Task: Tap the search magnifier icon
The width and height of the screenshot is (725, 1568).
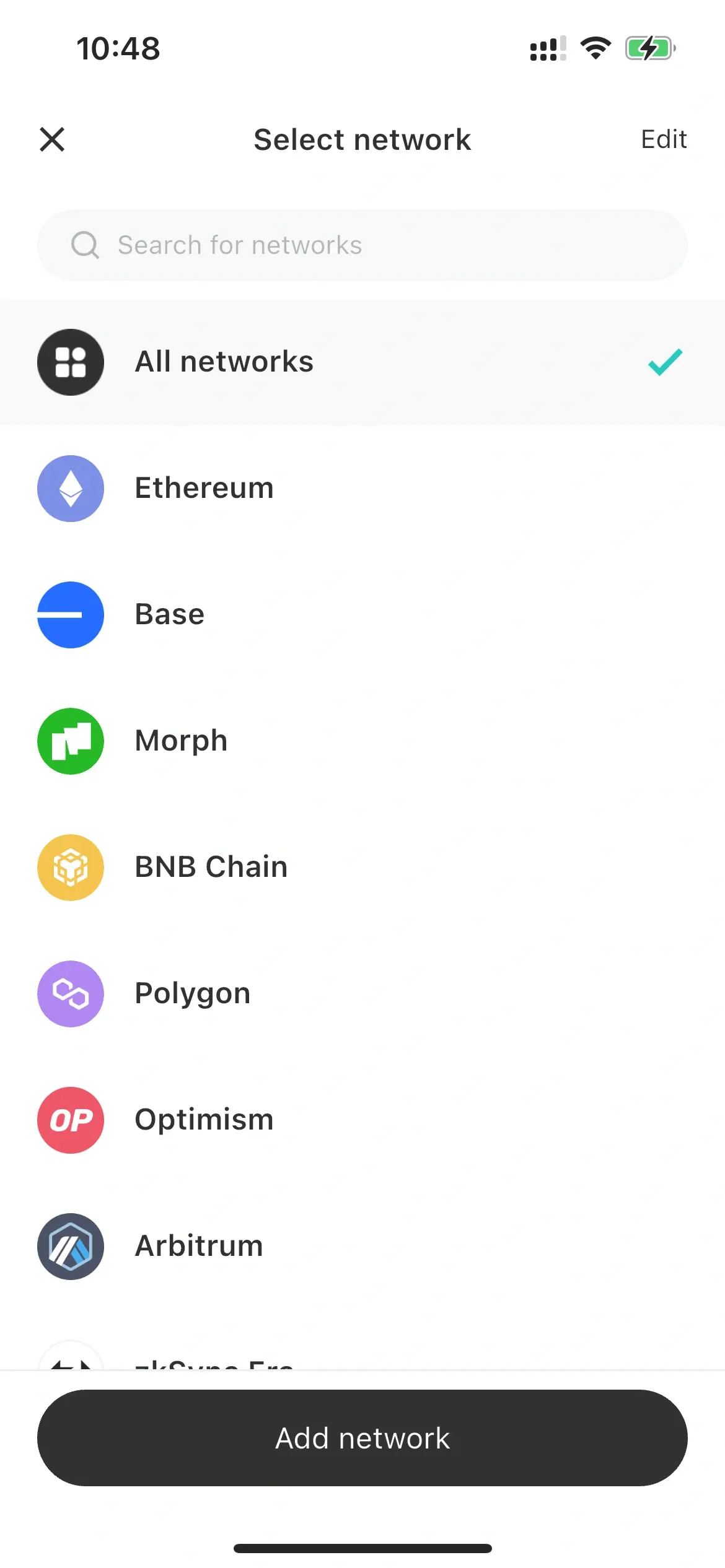Action: click(x=86, y=245)
